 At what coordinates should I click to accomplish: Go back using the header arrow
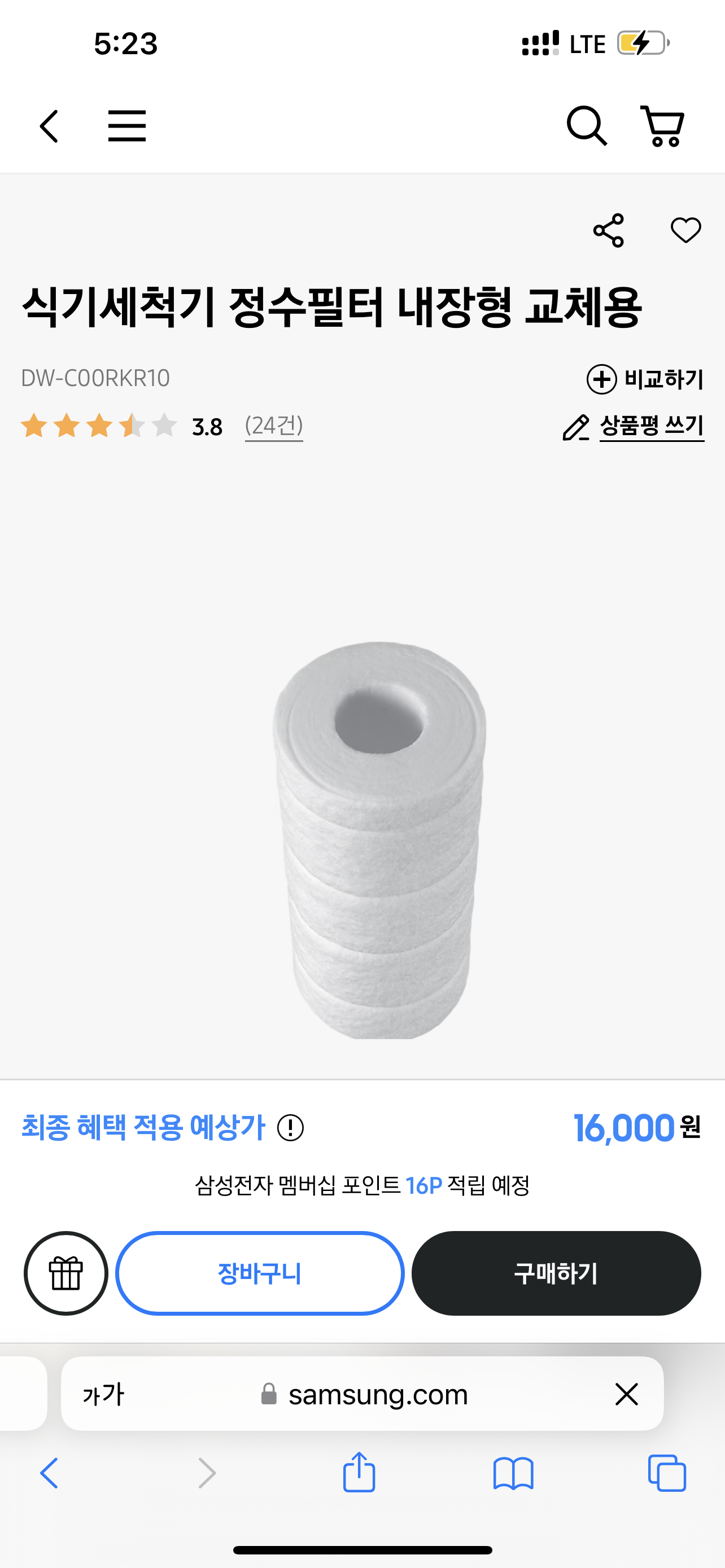point(49,126)
